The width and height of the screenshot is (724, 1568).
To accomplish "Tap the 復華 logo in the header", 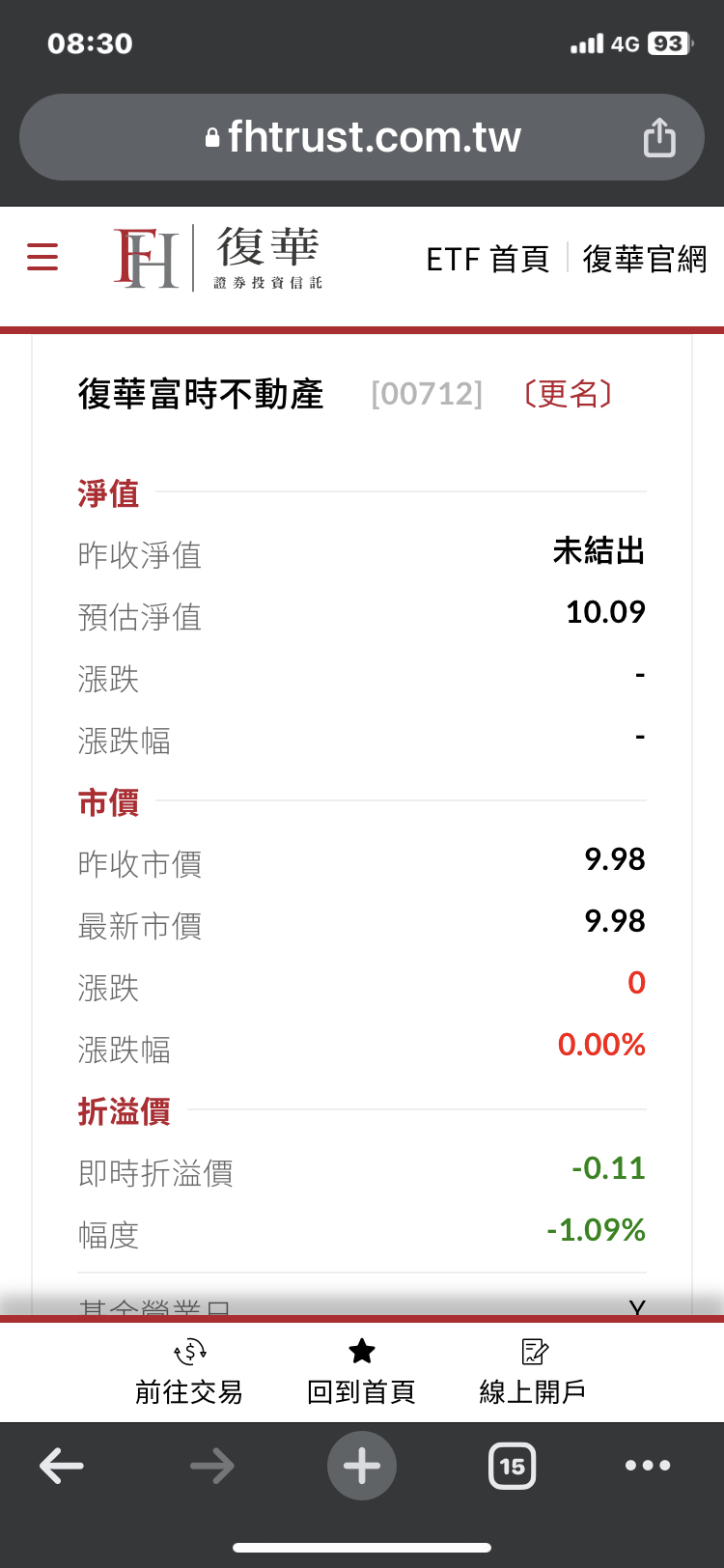I will [218, 258].
